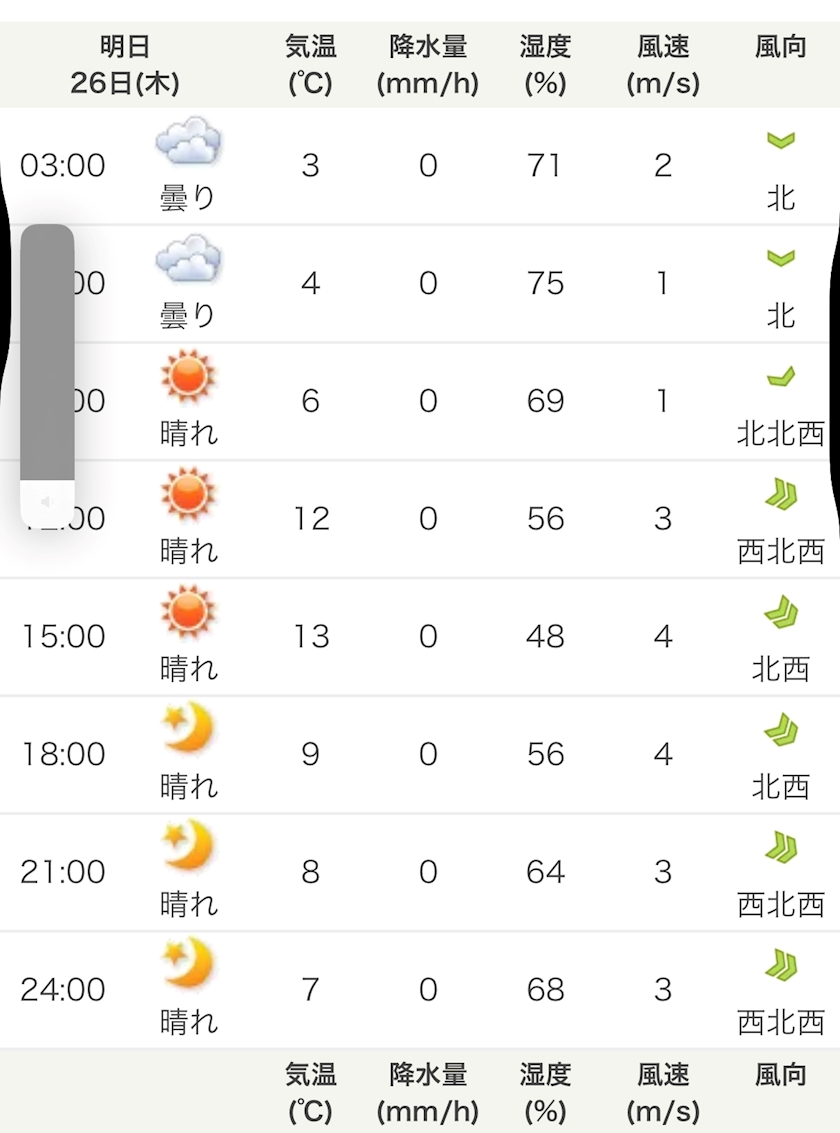Tap the volume slider overlay
The height and width of the screenshot is (1133, 840).
[47, 375]
